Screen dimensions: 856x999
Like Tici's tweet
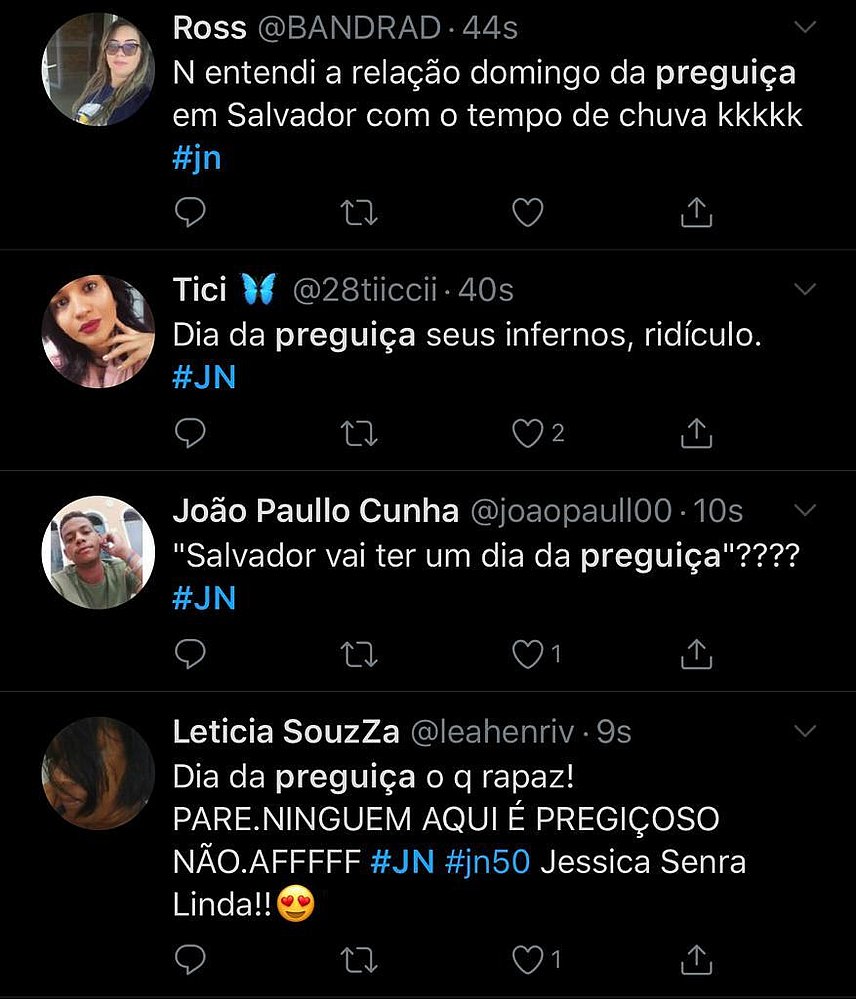click(527, 433)
